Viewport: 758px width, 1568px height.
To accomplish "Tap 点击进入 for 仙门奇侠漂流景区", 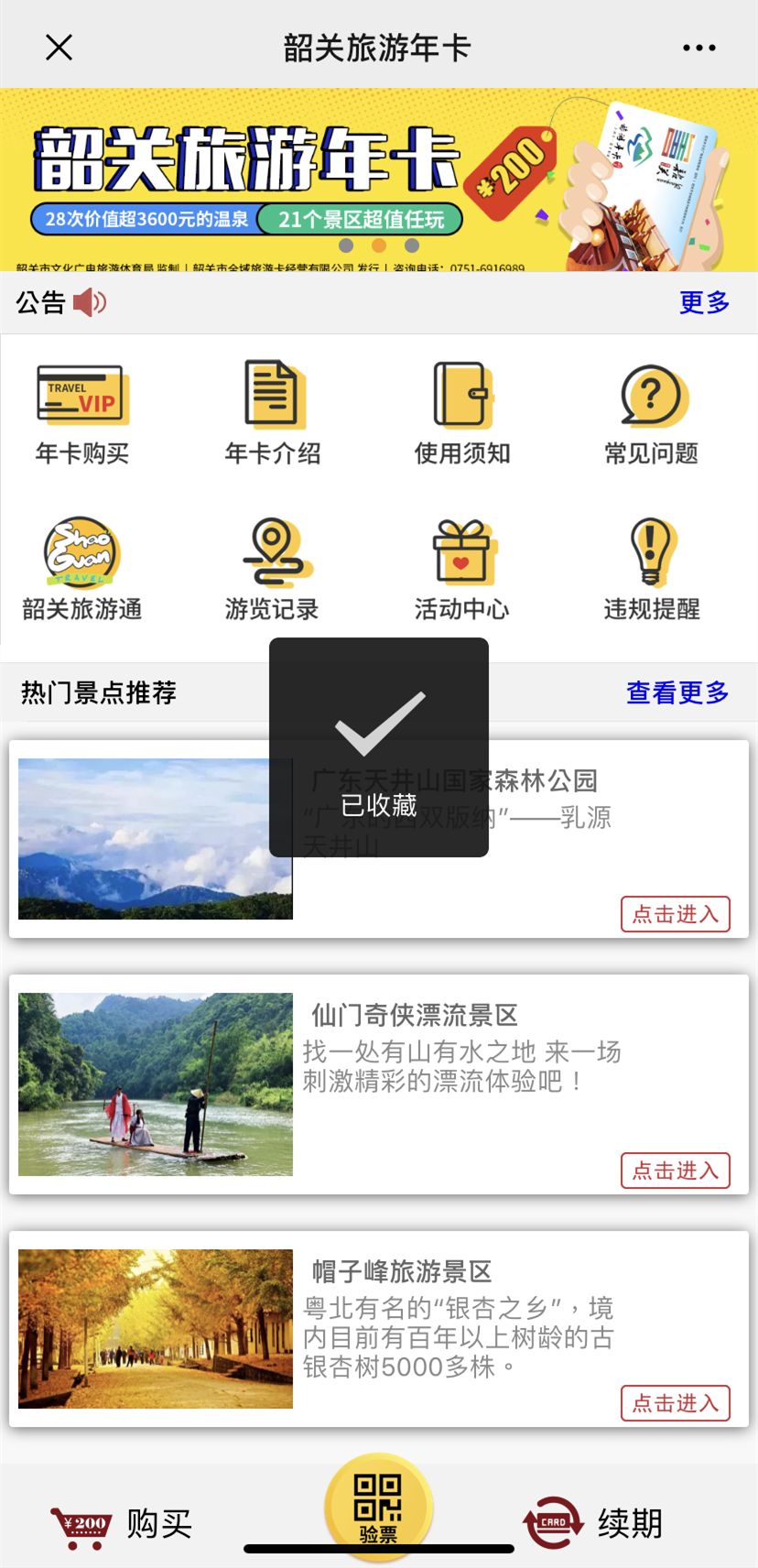I will [676, 1171].
